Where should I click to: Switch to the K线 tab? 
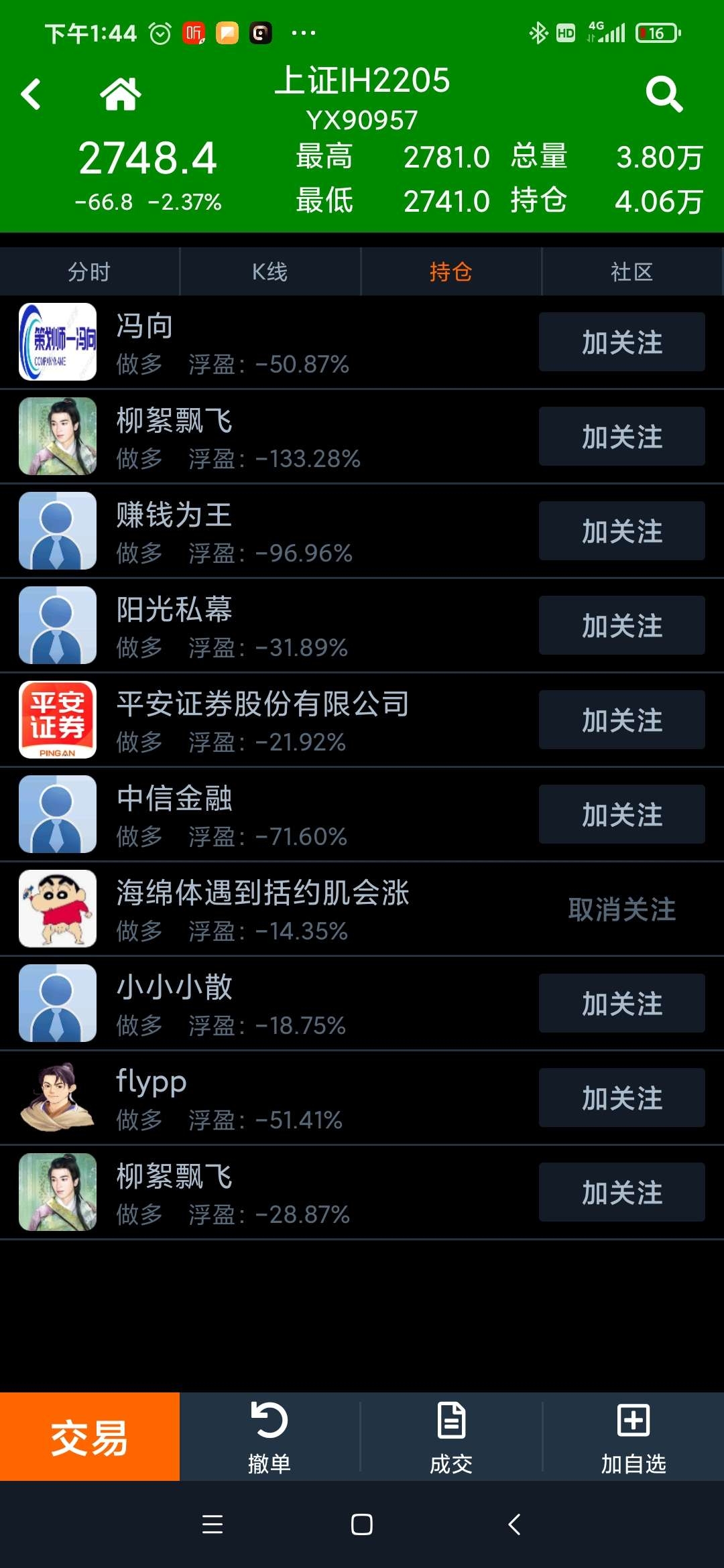[x=270, y=272]
